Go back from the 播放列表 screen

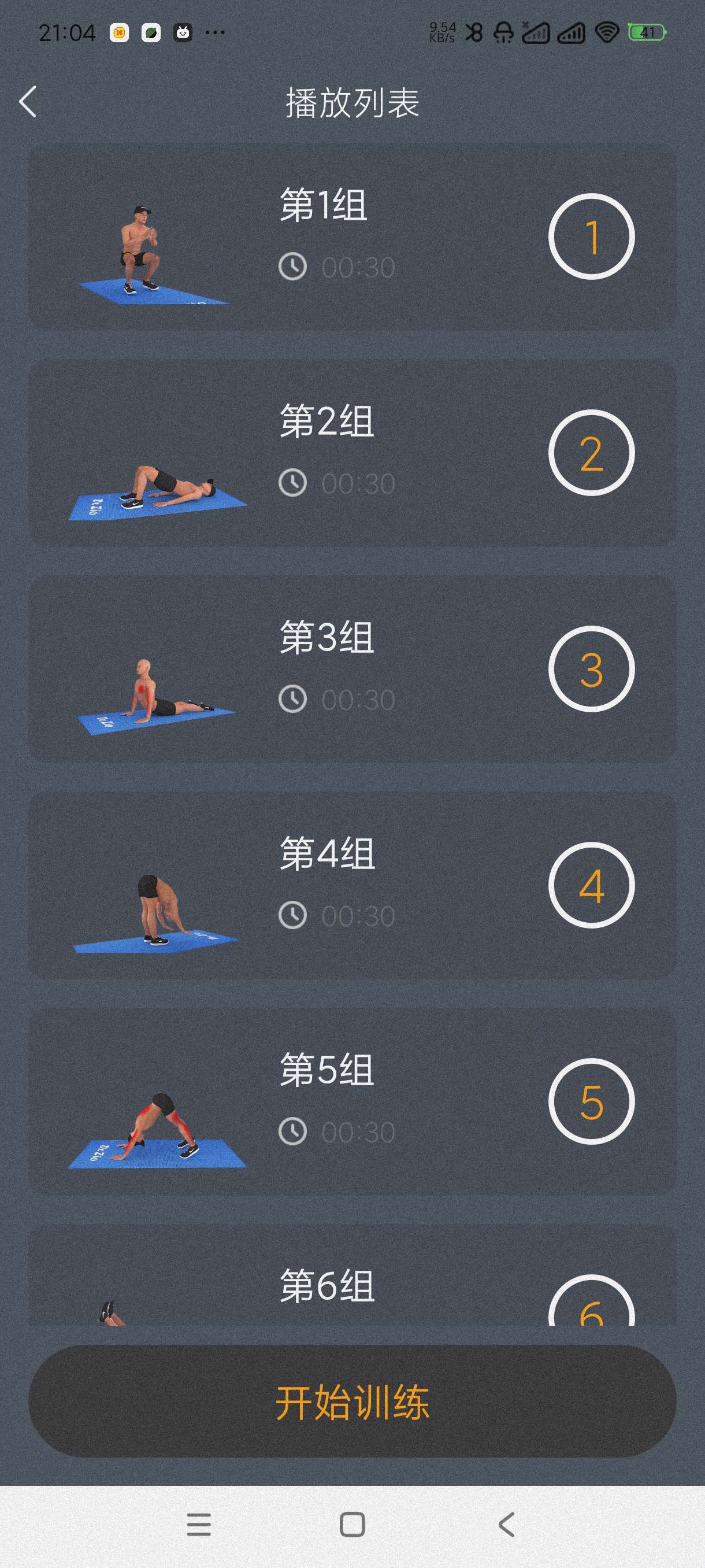click(x=28, y=102)
